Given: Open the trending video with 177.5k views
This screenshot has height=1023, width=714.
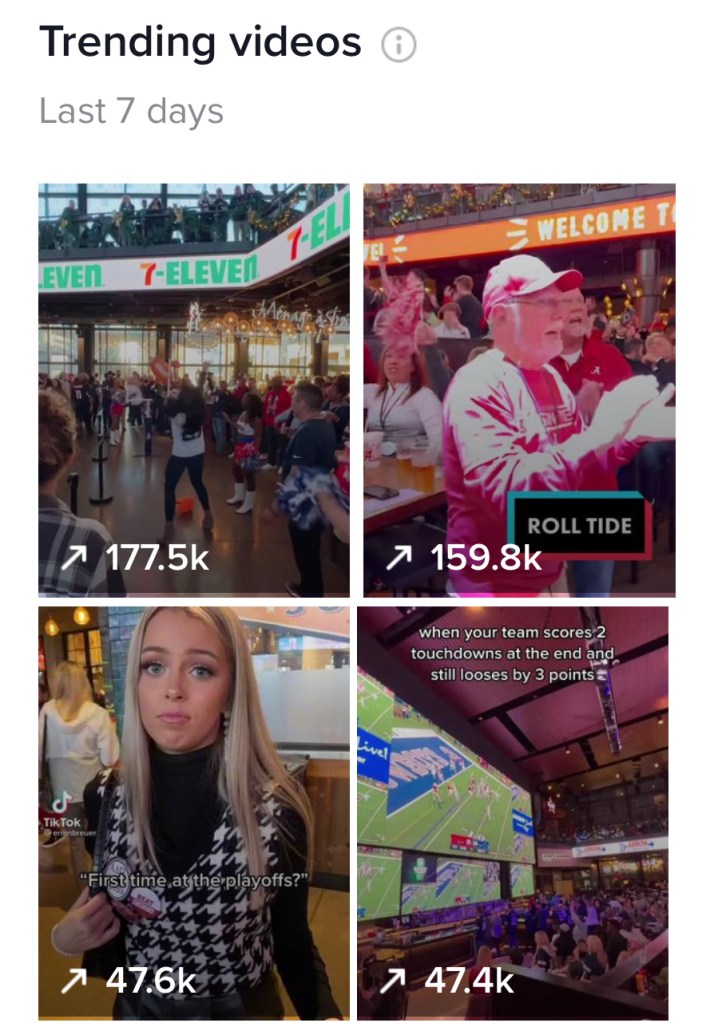Looking at the screenshot, I should click(194, 390).
